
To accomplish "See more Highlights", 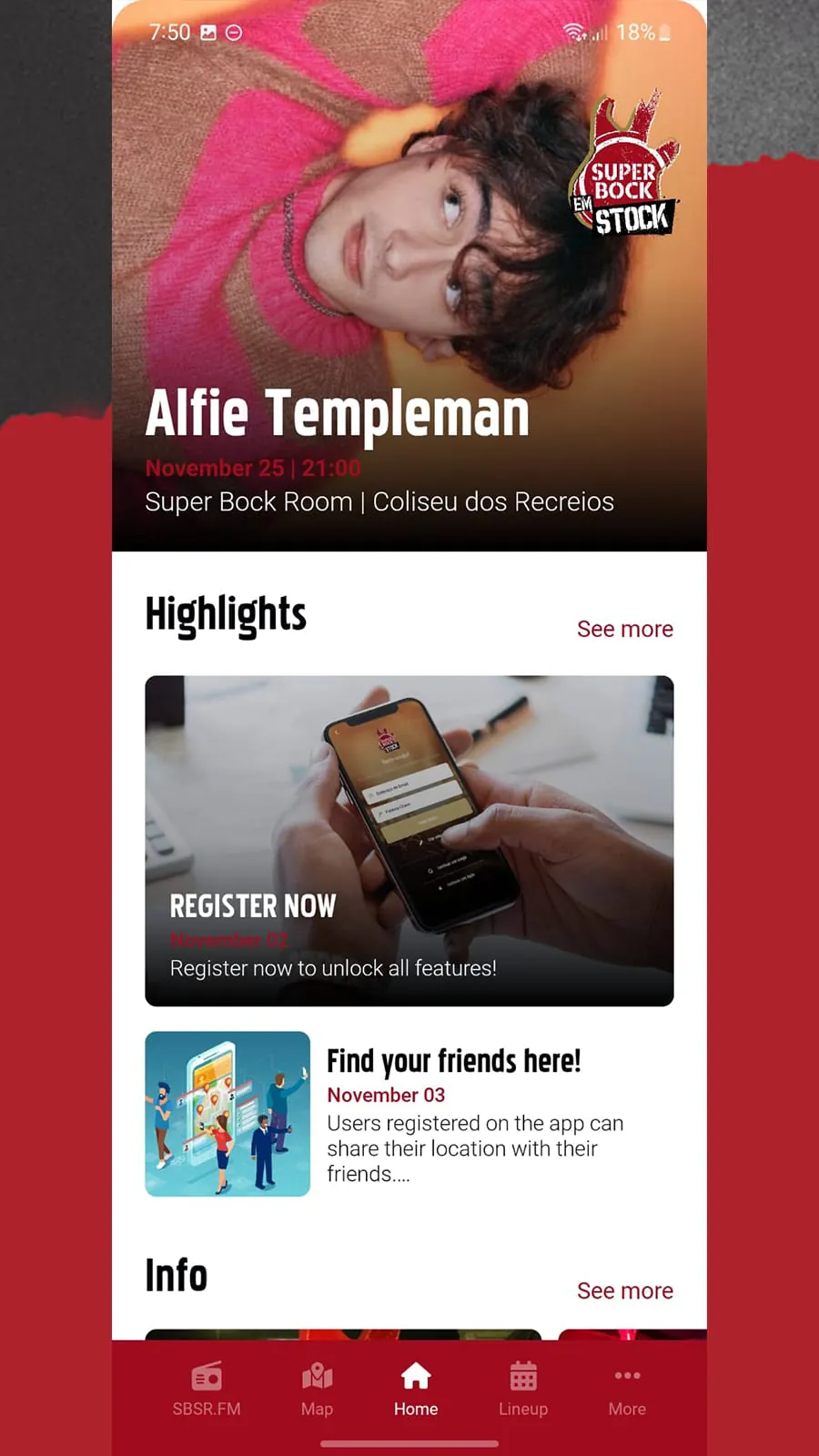I will 624,629.
